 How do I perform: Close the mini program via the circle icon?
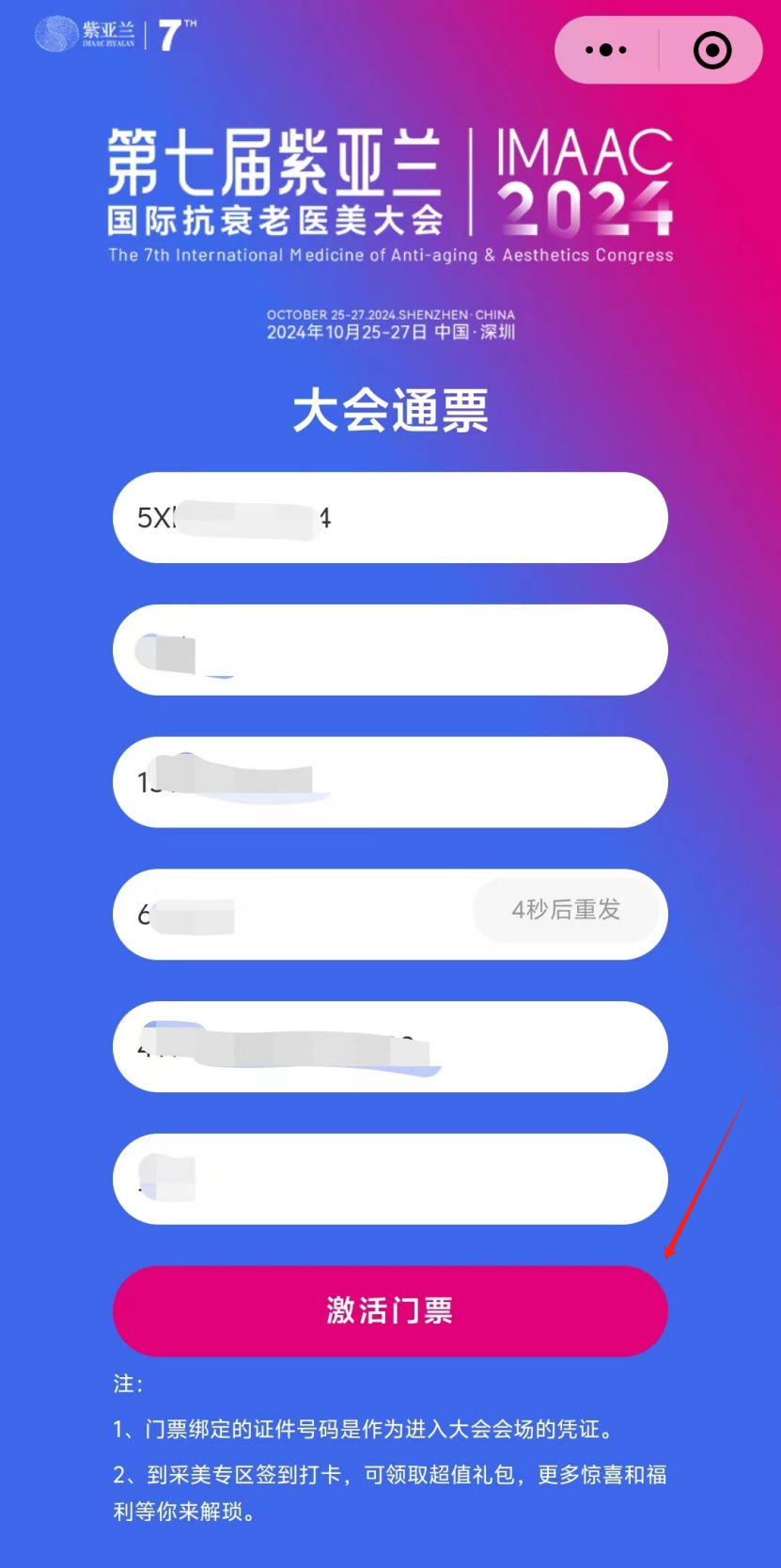[x=711, y=51]
